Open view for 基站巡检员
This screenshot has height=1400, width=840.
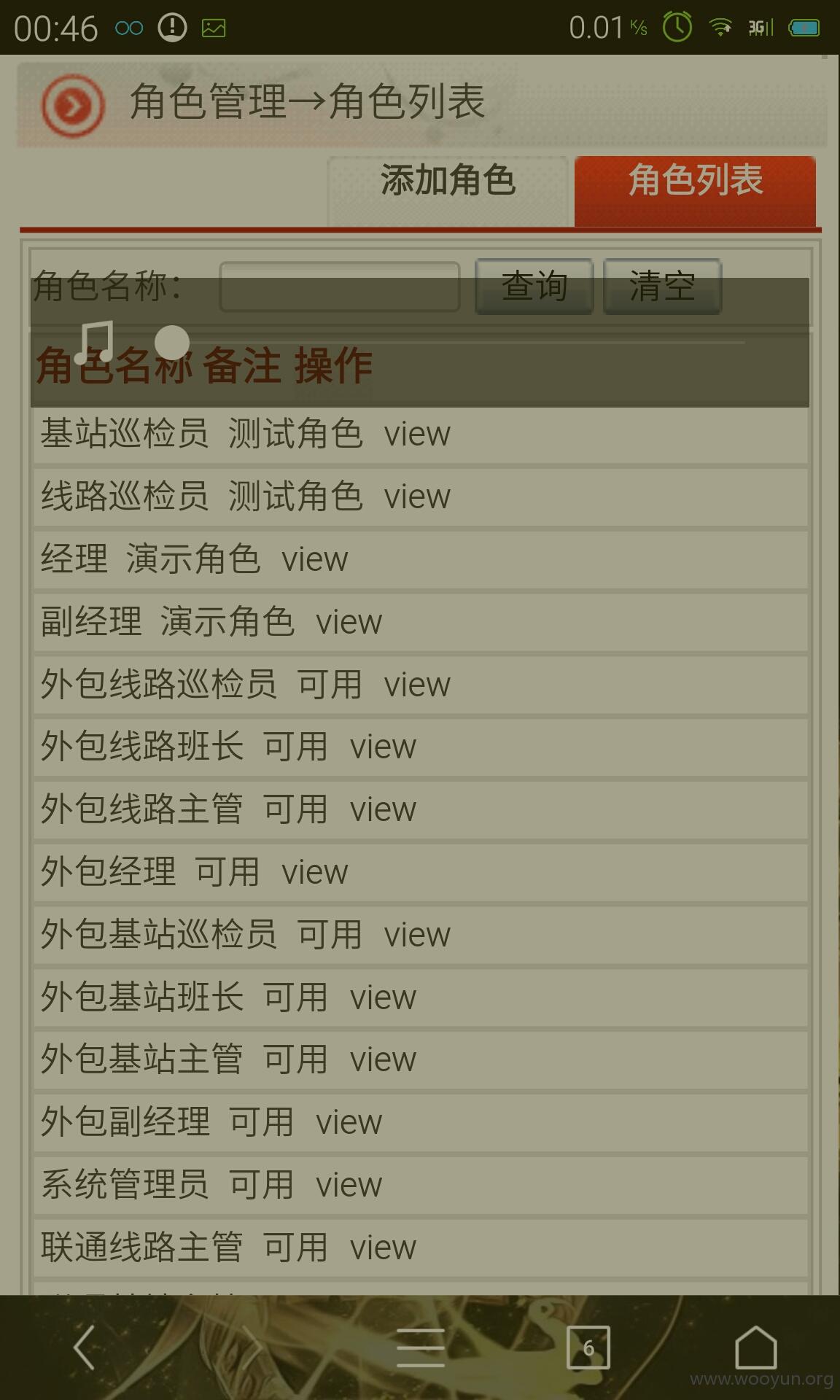(417, 435)
